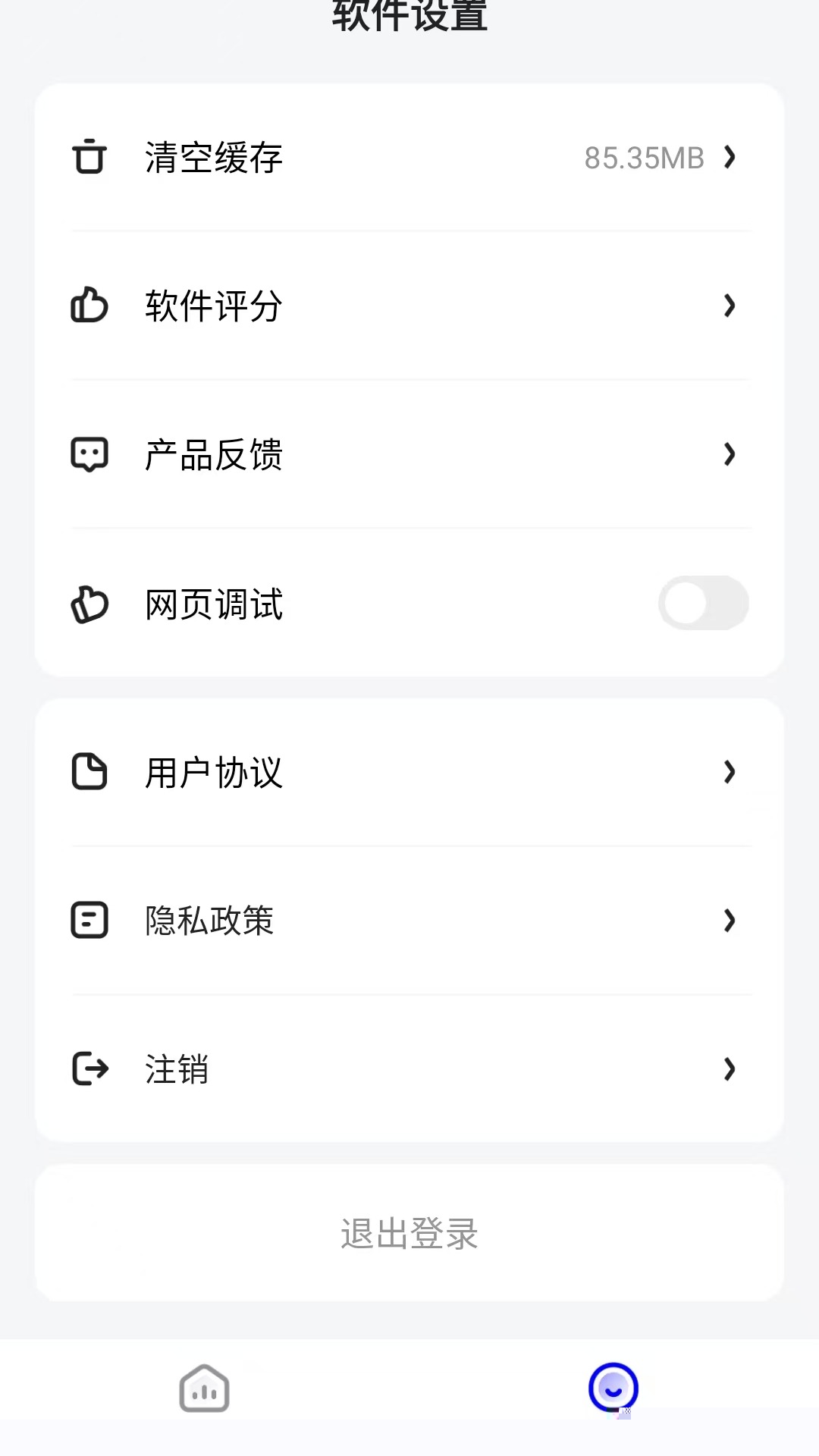The width and height of the screenshot is (819, 1456).
Task: Switch to the smiley profile tab
Action: [x=613, y=1388]
